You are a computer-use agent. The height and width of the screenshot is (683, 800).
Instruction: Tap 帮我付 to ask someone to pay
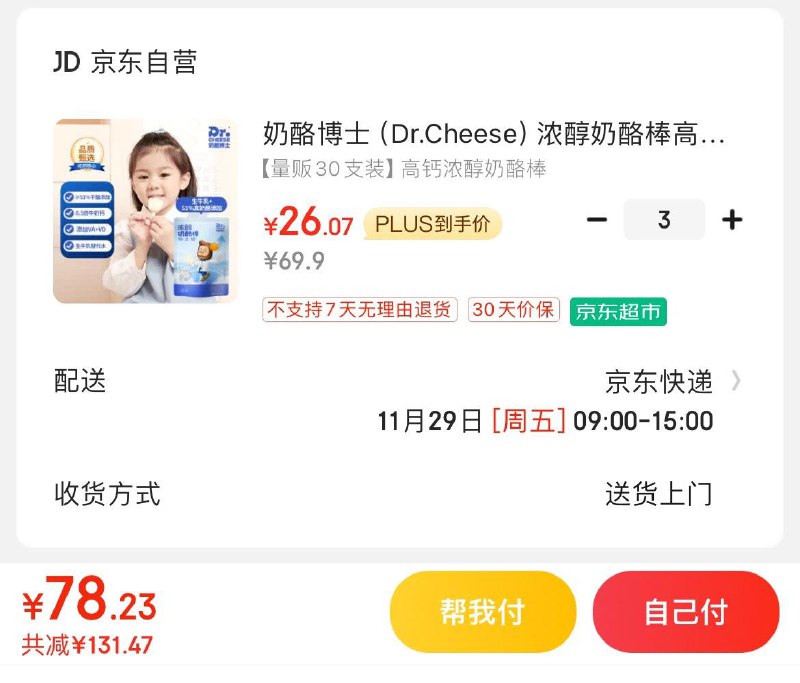pyautogui.click(x=483, y=612)
